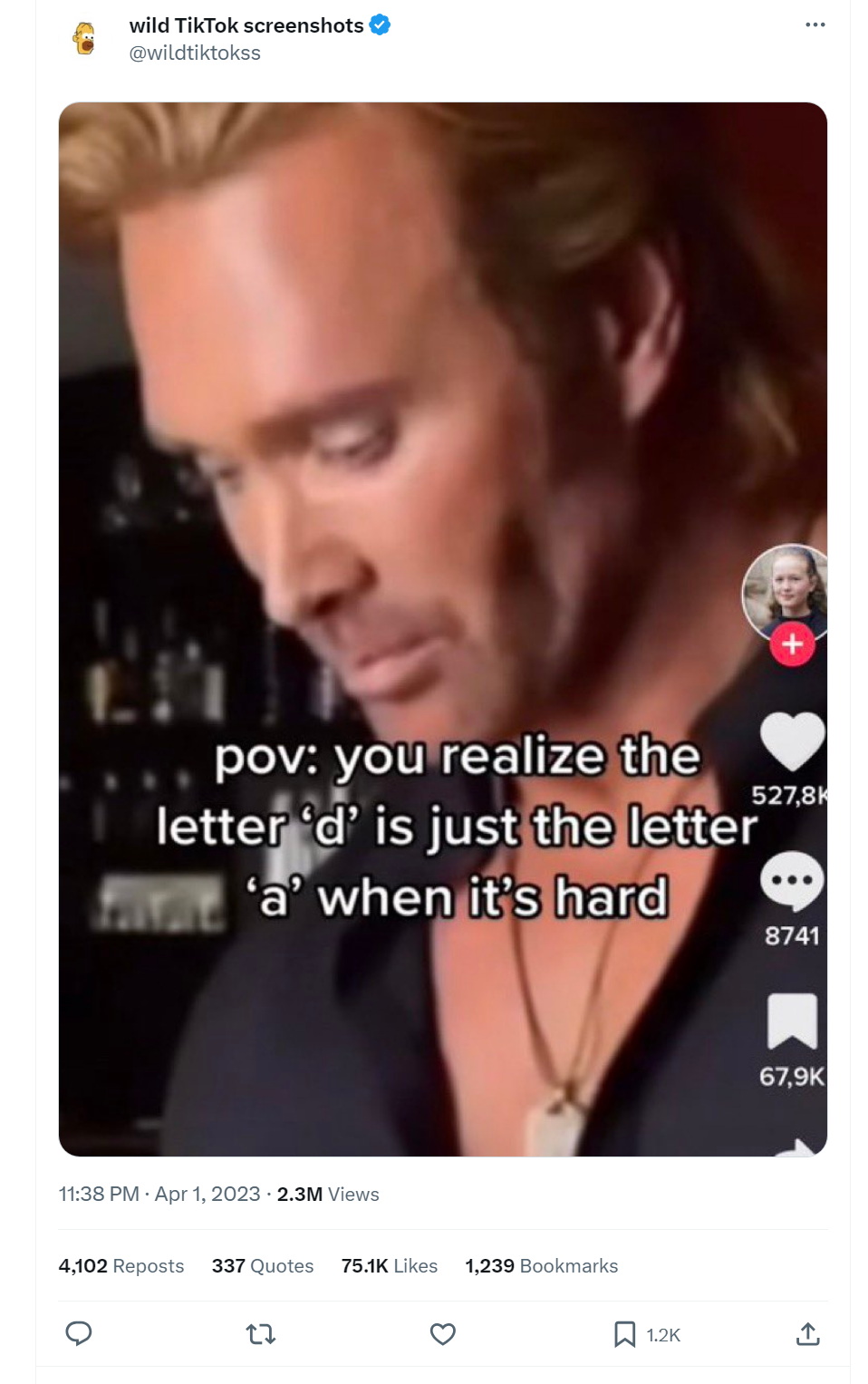The image size is (868, 1384).
Task: Repost this tweet
Action: coord(261,1333)
